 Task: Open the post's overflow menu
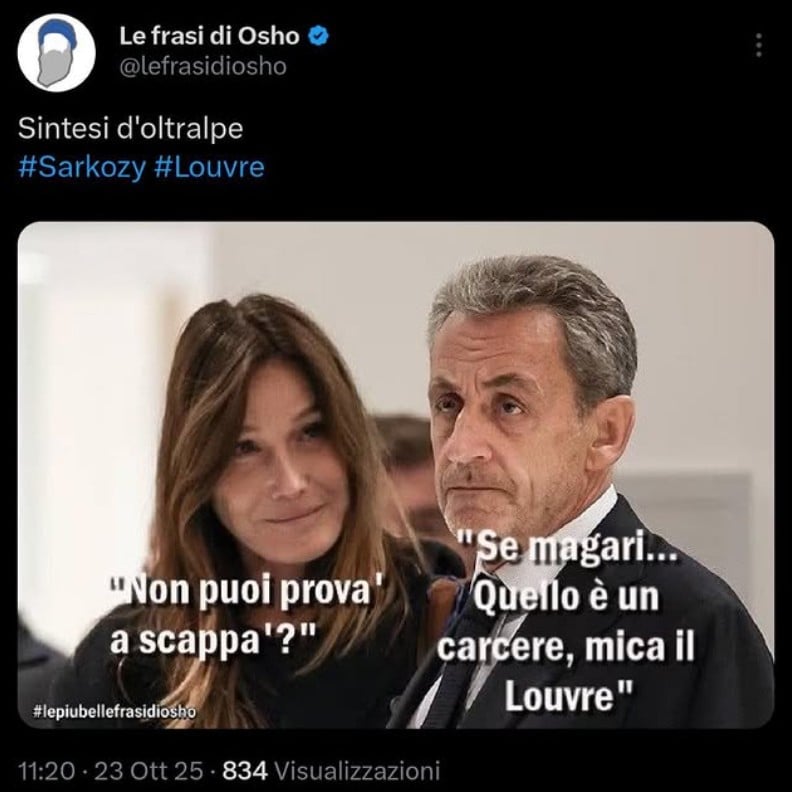(759, 45)
